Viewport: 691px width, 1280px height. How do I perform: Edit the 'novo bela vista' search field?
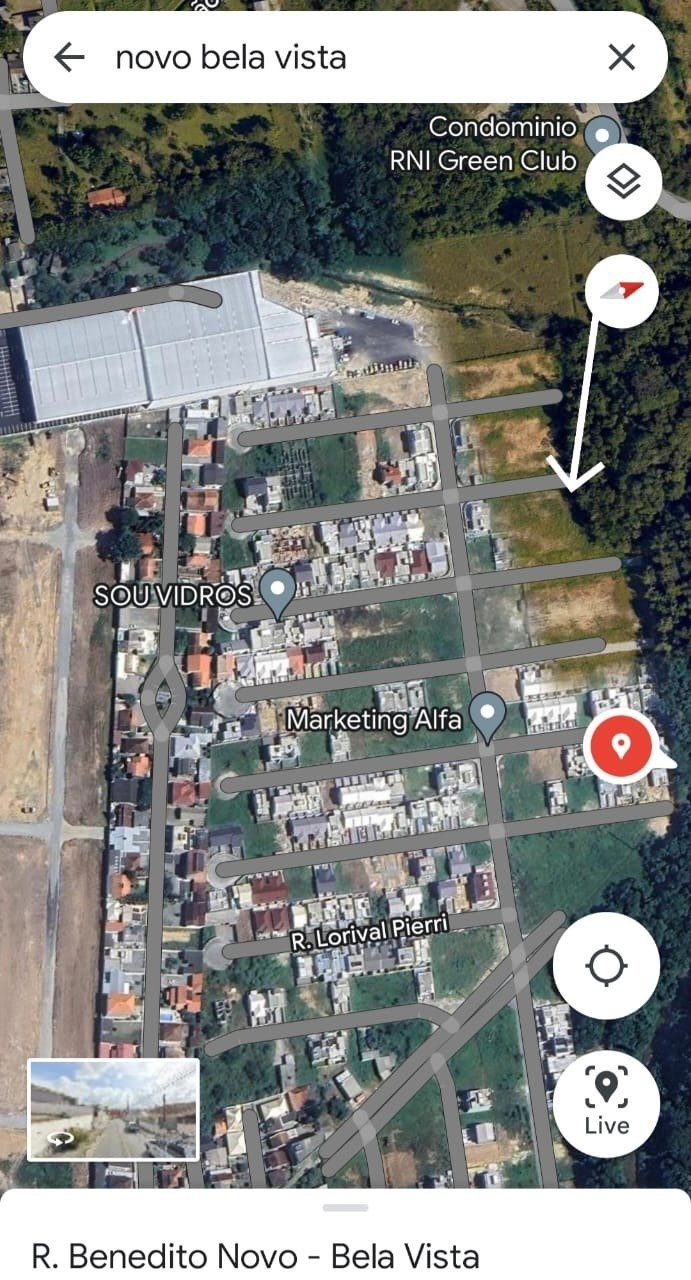pos(340,58)
